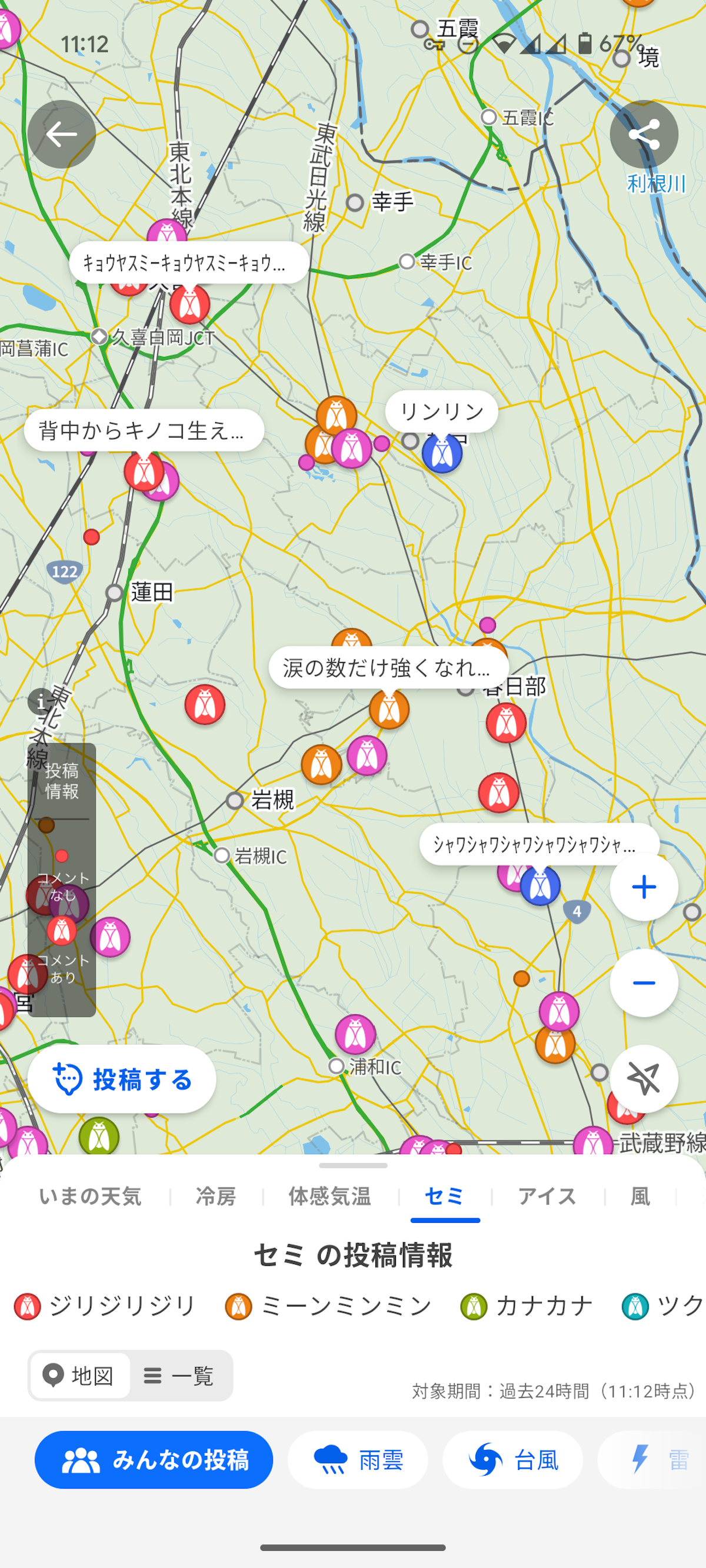Viewport: 706px width, 1568px height.
Task: Open the 台風 typhoon chip
Action: tap(512, 1460)
